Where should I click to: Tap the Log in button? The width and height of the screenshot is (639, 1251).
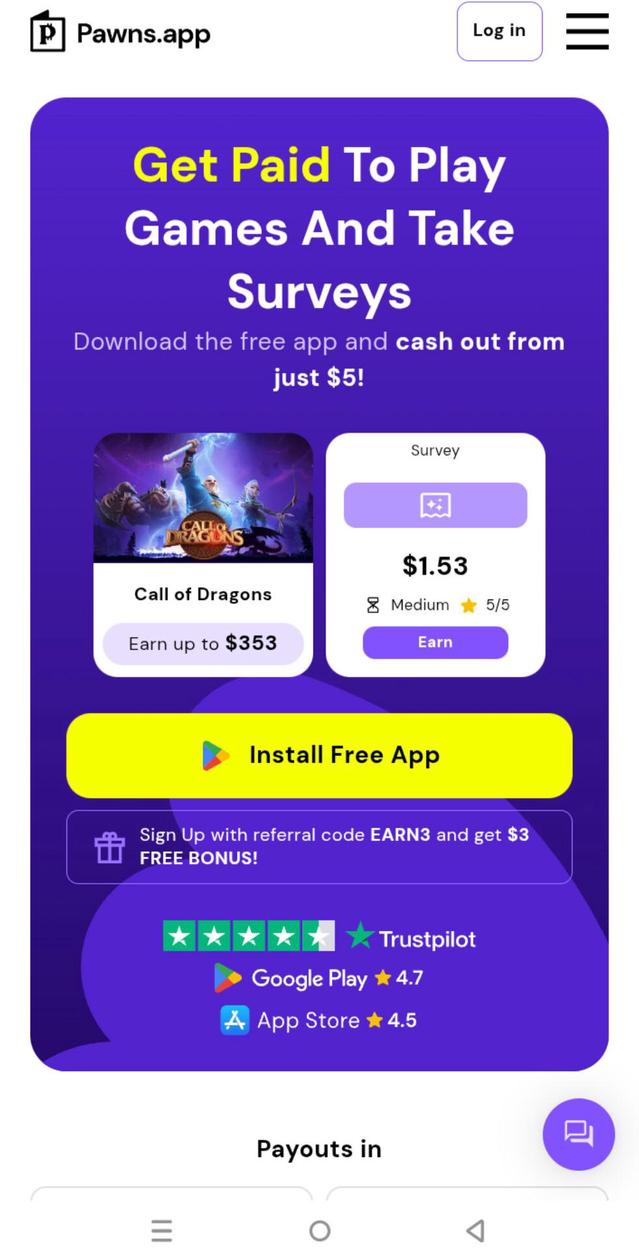tap(499, 31)
